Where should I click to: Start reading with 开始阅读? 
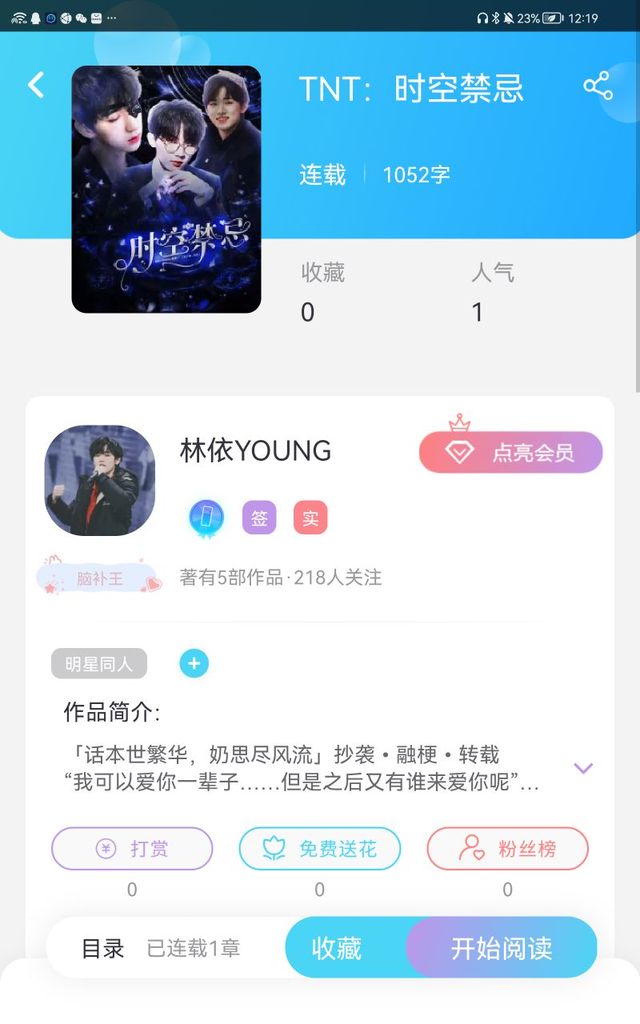[x=502, y=948]
